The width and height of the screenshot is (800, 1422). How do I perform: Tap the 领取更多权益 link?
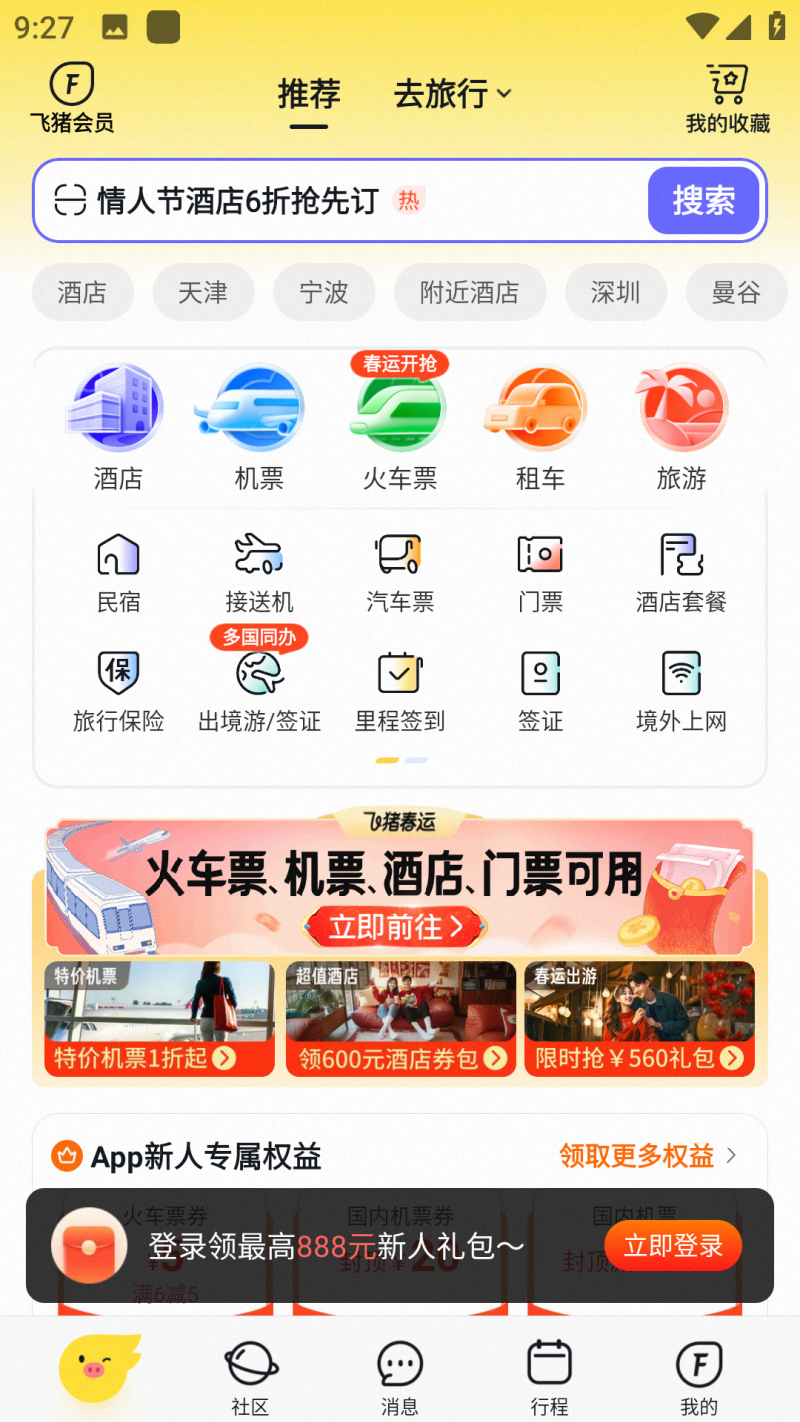click(x=647, y=1156)
